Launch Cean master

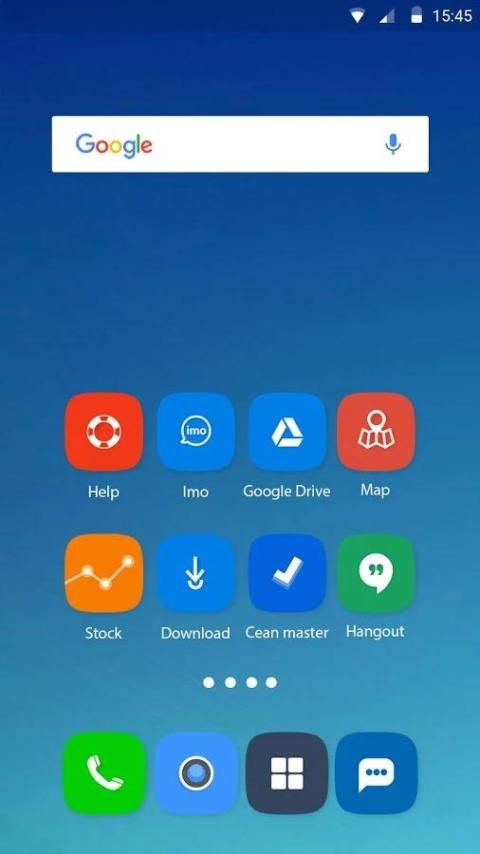click(287, 573)
